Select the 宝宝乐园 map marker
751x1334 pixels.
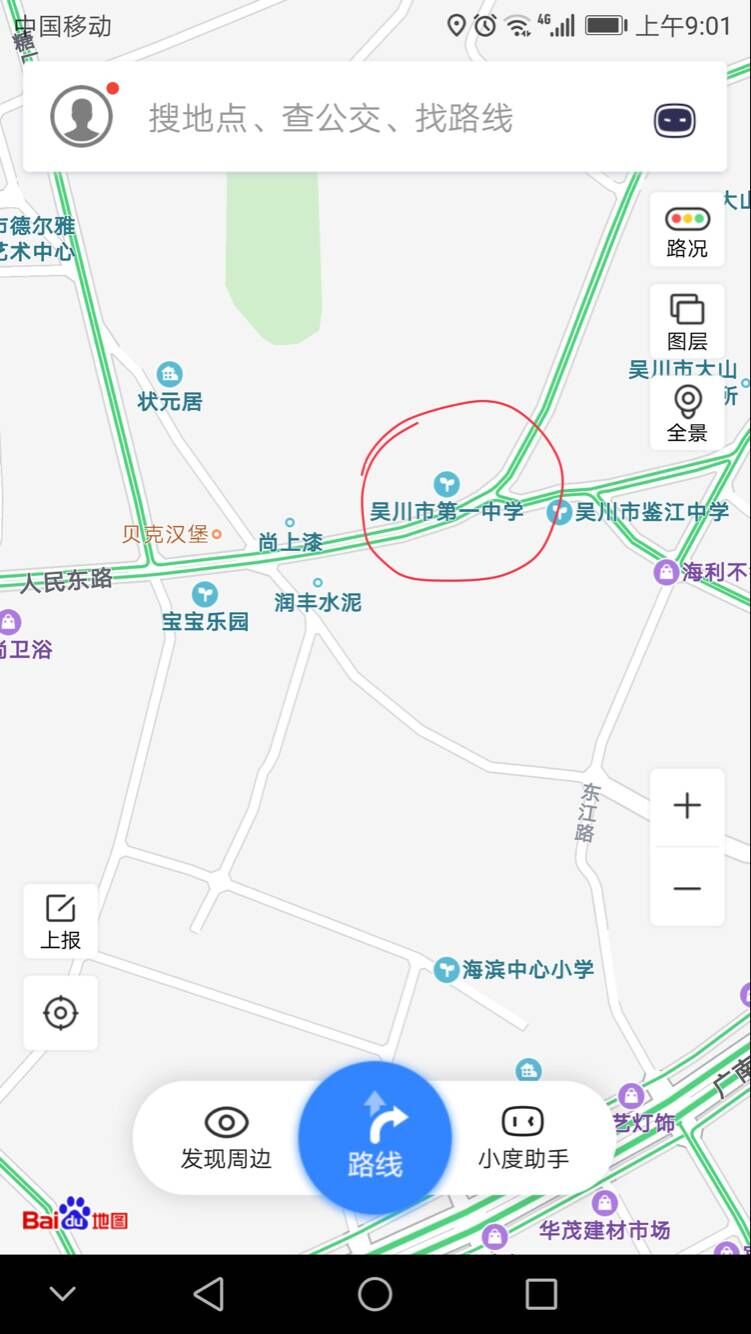205,594
